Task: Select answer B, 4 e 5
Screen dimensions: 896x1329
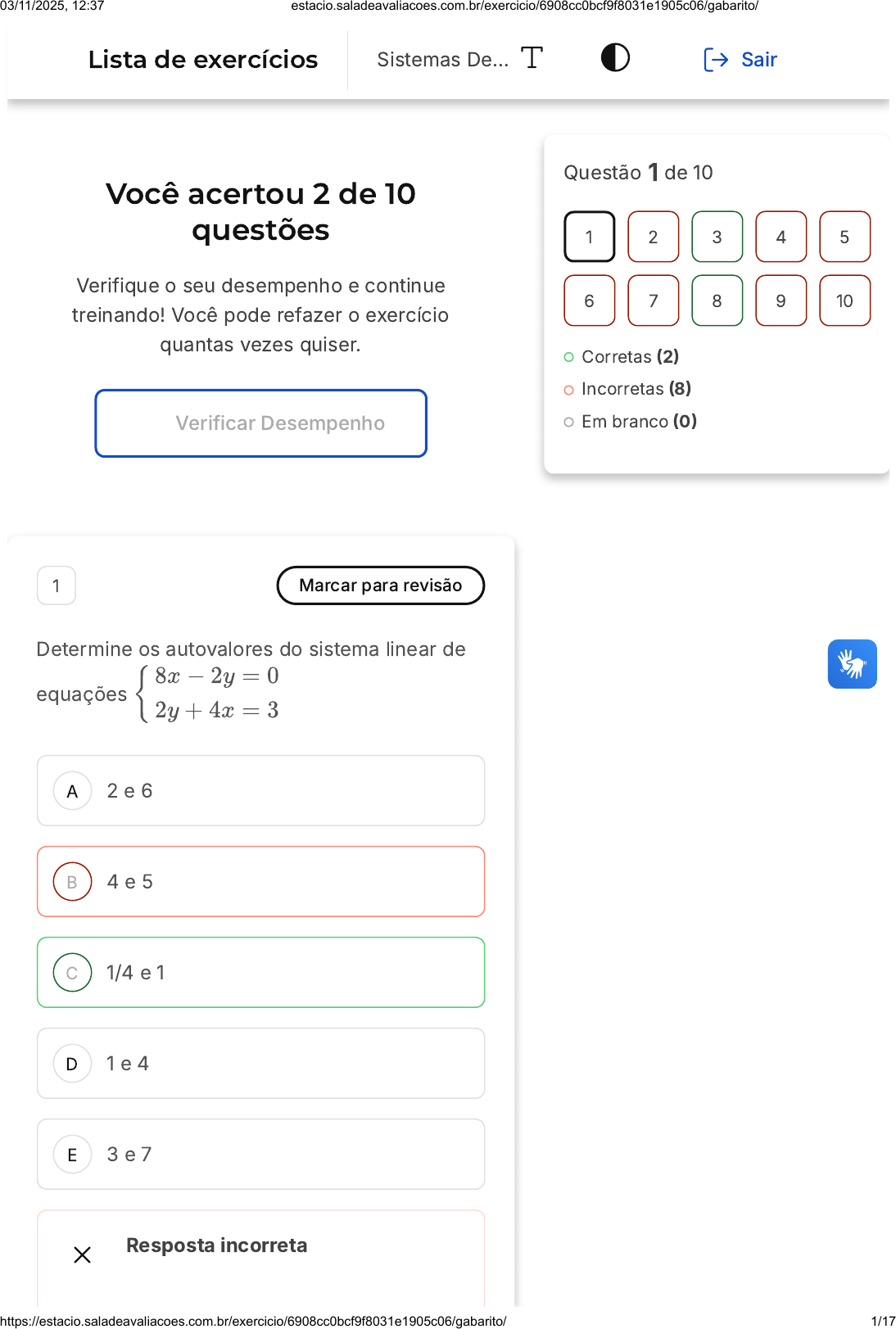Action: point(261,882)
